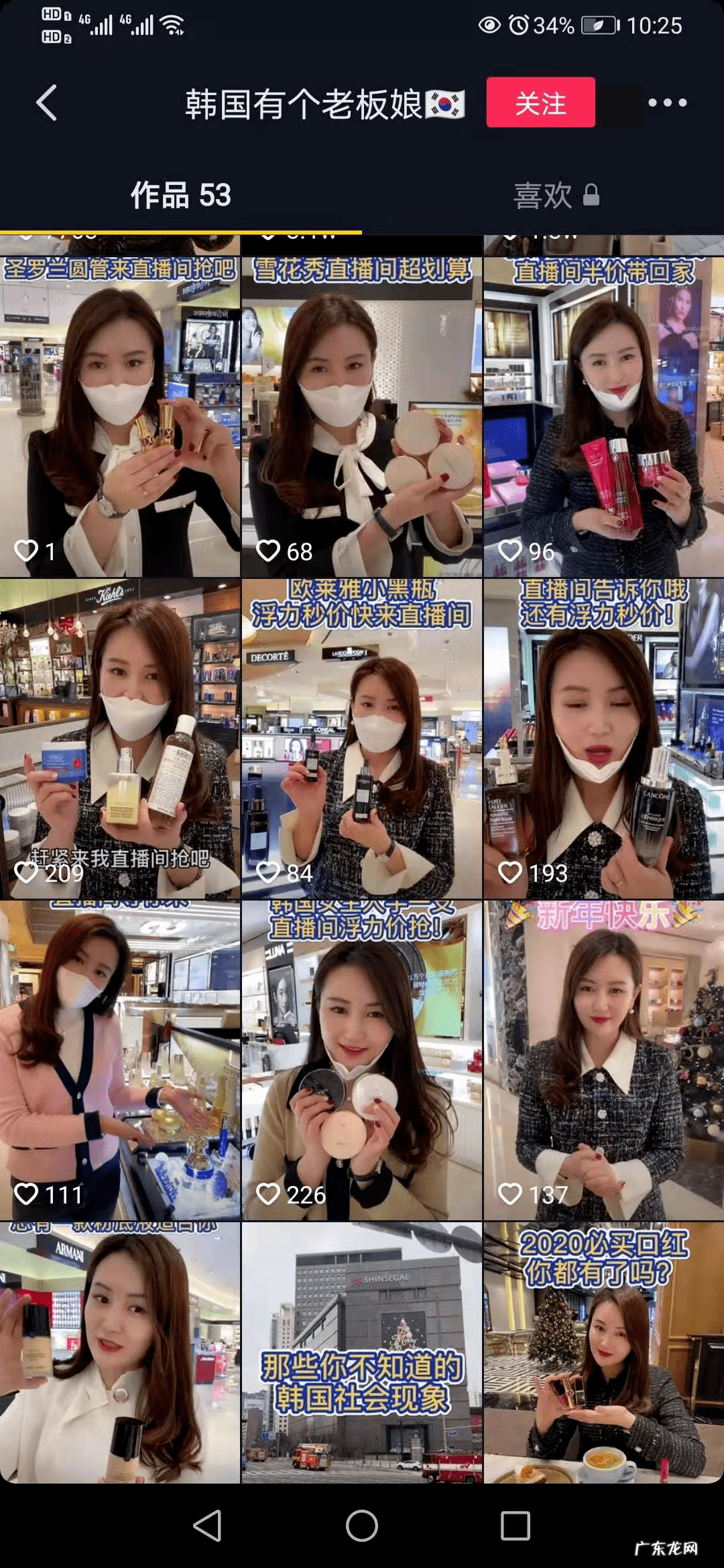The image size is (724, 1568).
Task: Open the 还有浮力秒价 video with 193 likes
Action: point(603,737)
